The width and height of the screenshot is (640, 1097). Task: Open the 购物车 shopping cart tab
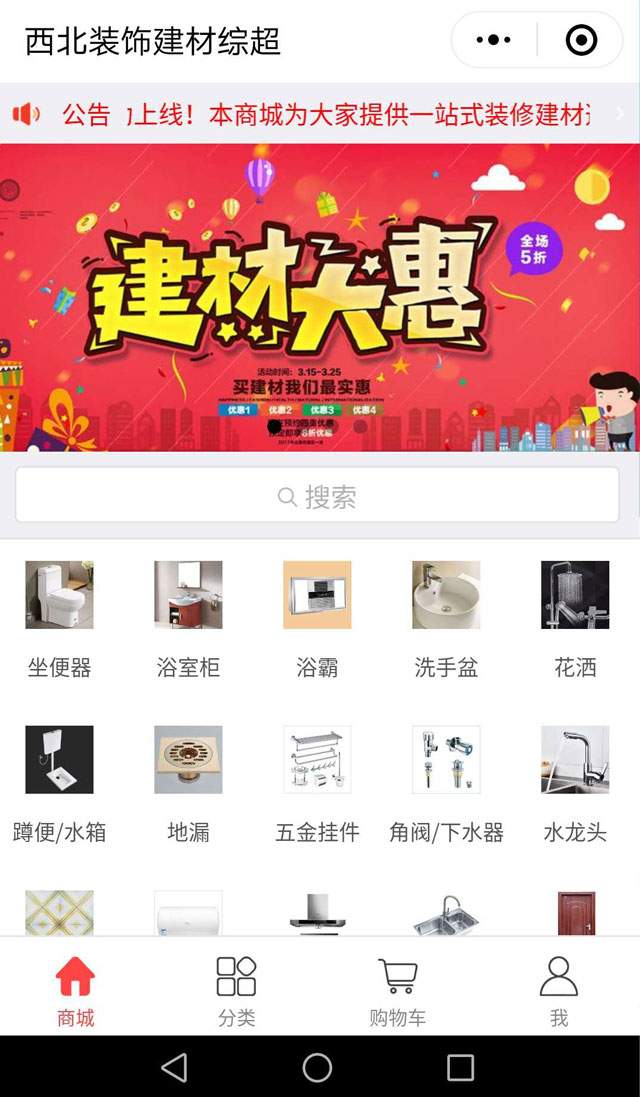[x=397, y=991]
